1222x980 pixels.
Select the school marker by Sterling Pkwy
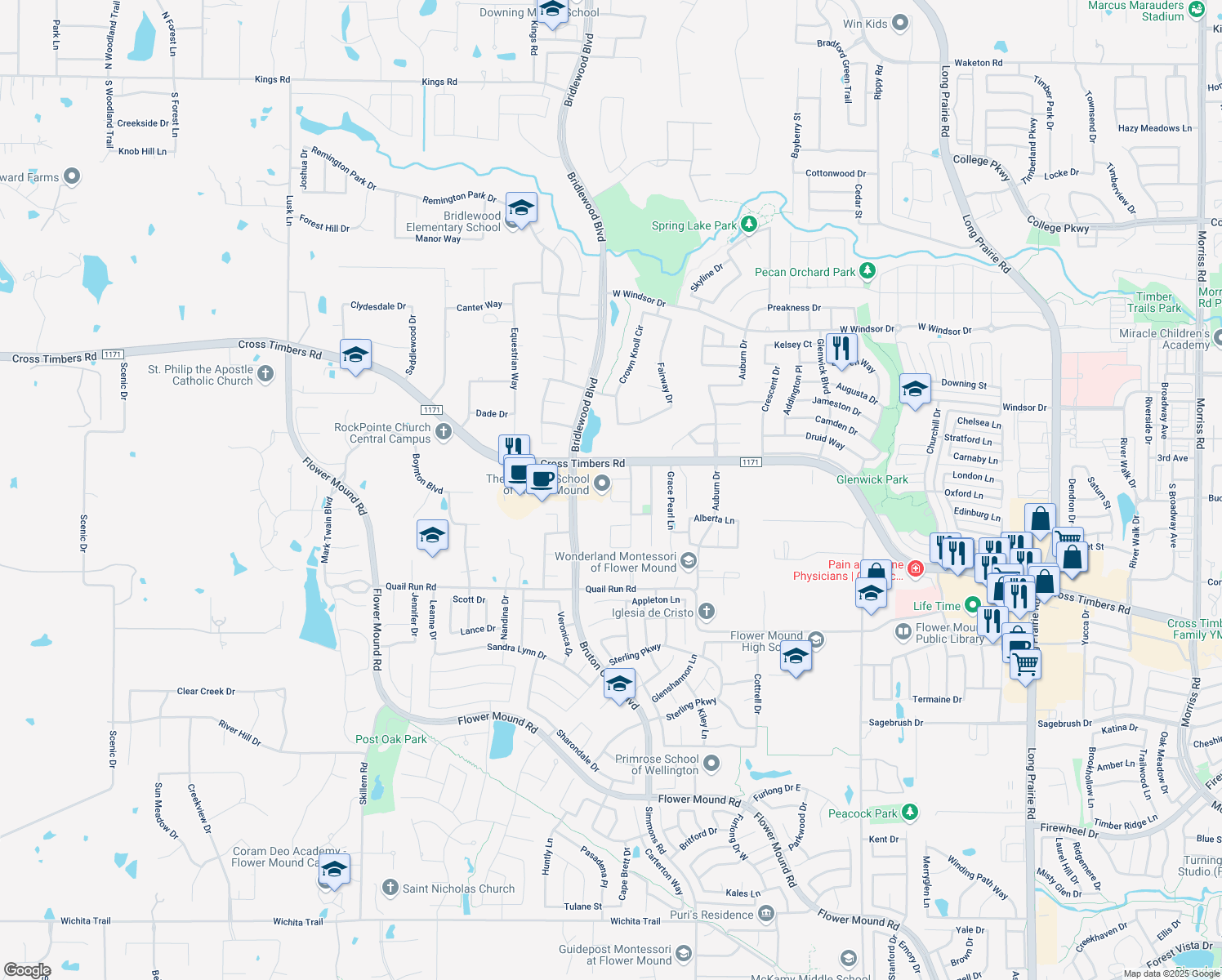[619, 683]
